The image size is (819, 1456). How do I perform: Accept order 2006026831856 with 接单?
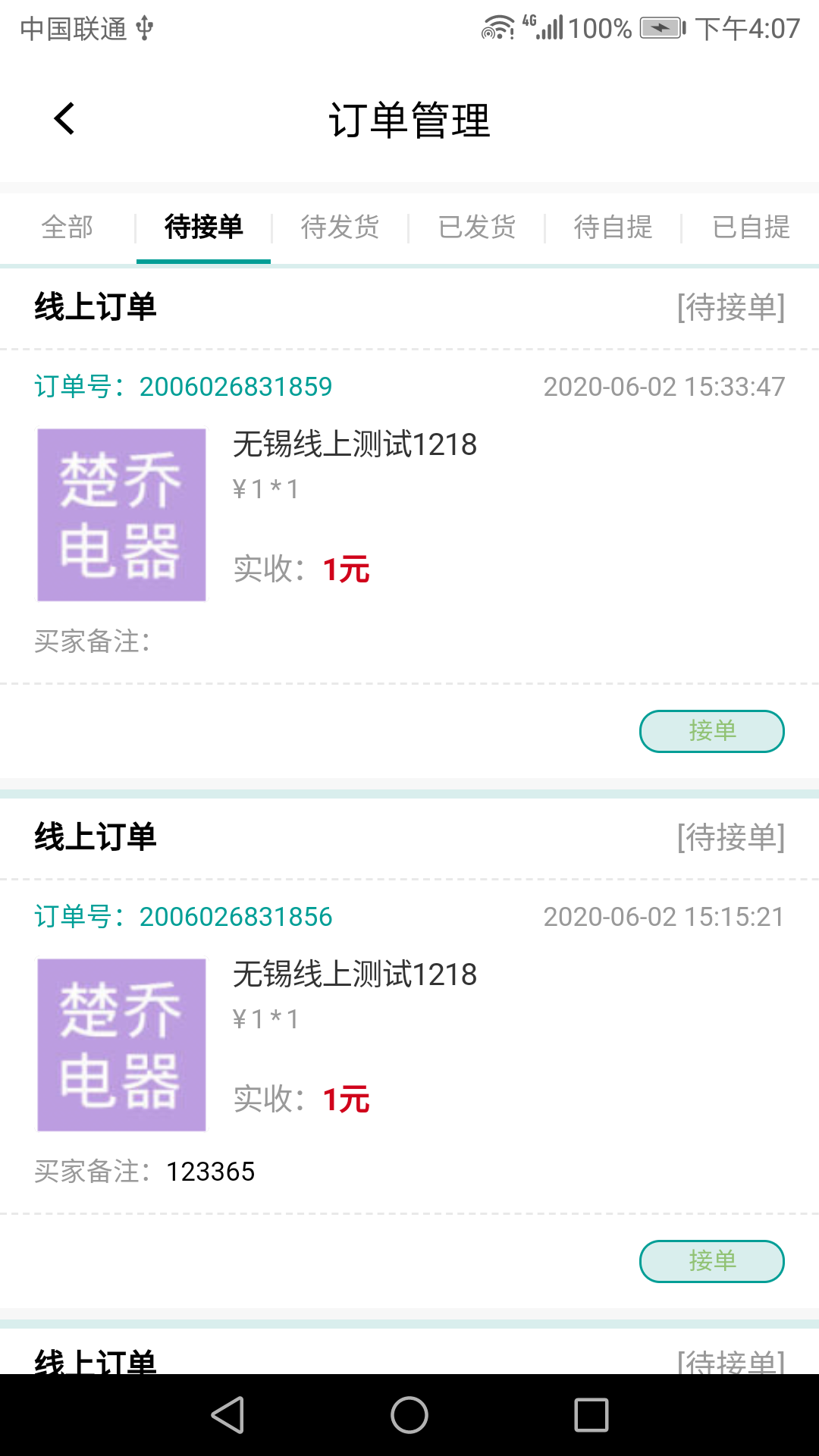click(x=711, y=1261)
